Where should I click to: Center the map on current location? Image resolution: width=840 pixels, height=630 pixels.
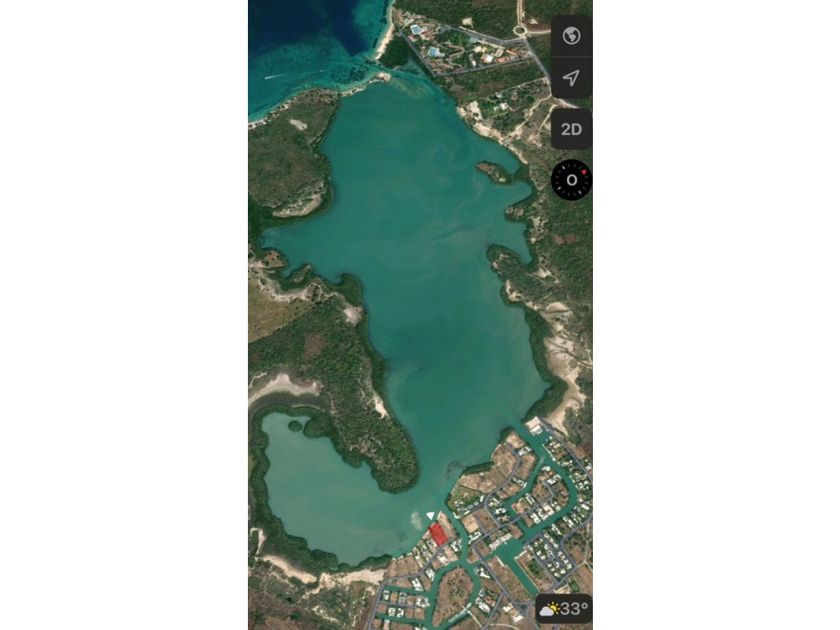click(x=571, y=78)
